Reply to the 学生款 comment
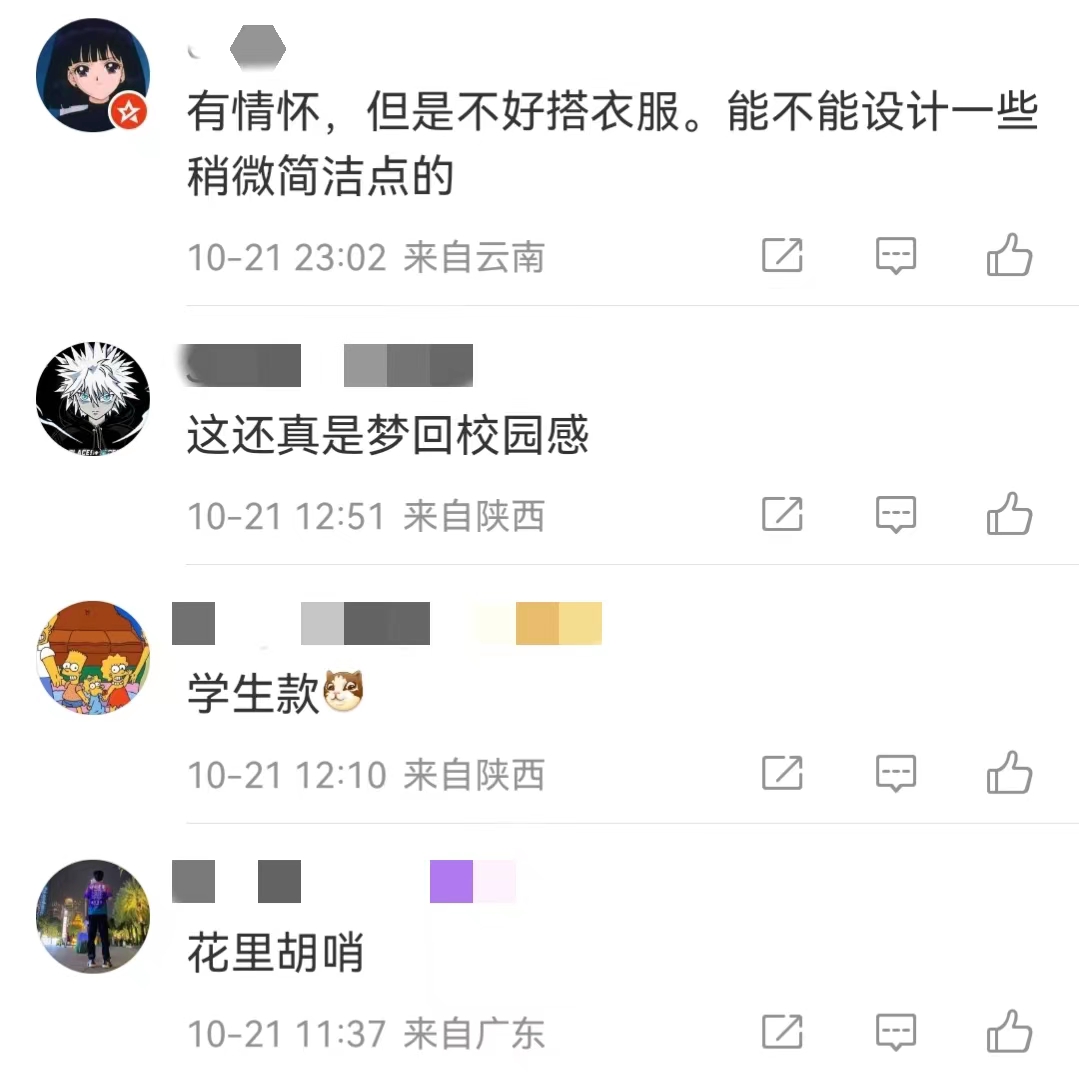The height and width of the screenshot is (1075, 1079). (x=896, y=773)
